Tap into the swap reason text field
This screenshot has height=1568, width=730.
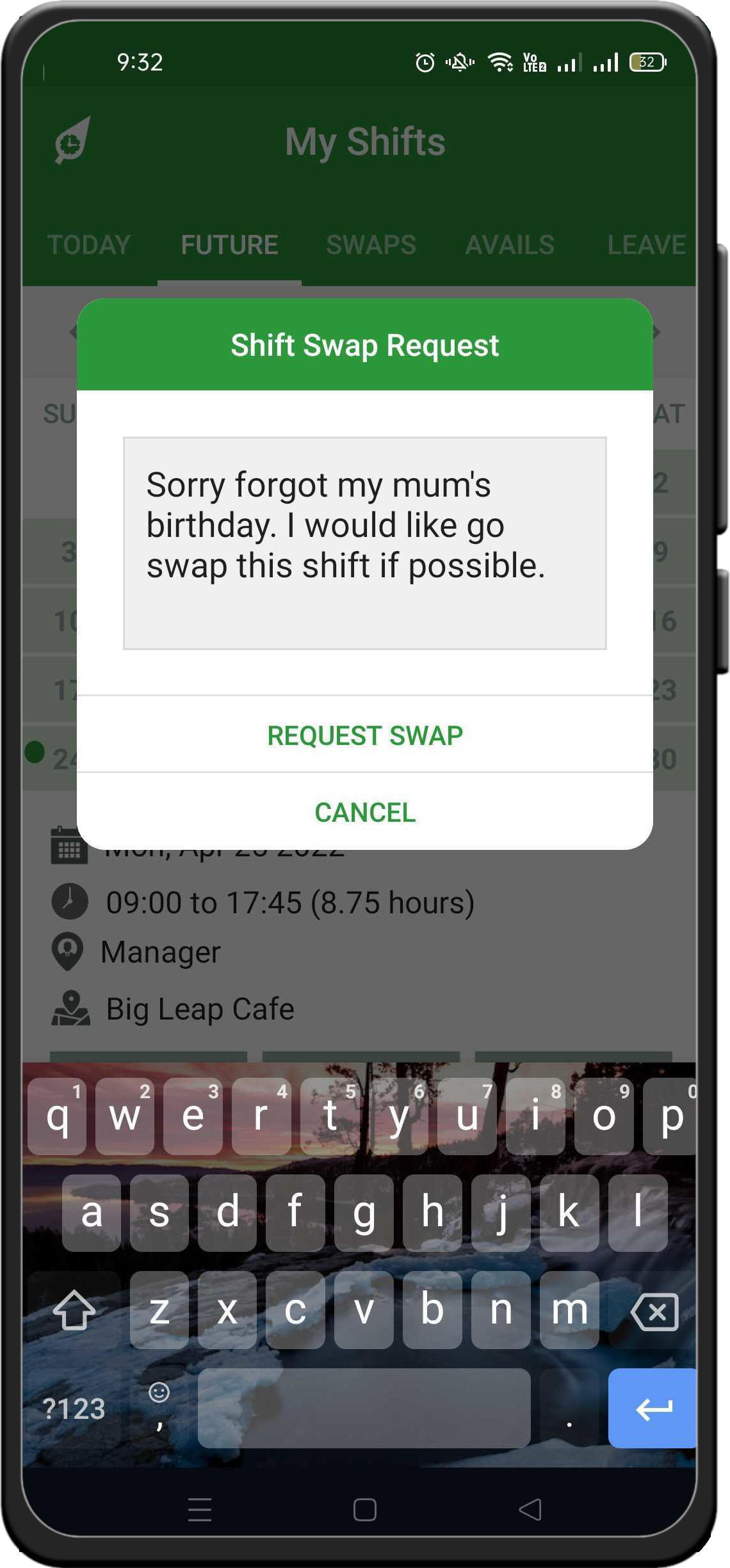coord(365,543)
